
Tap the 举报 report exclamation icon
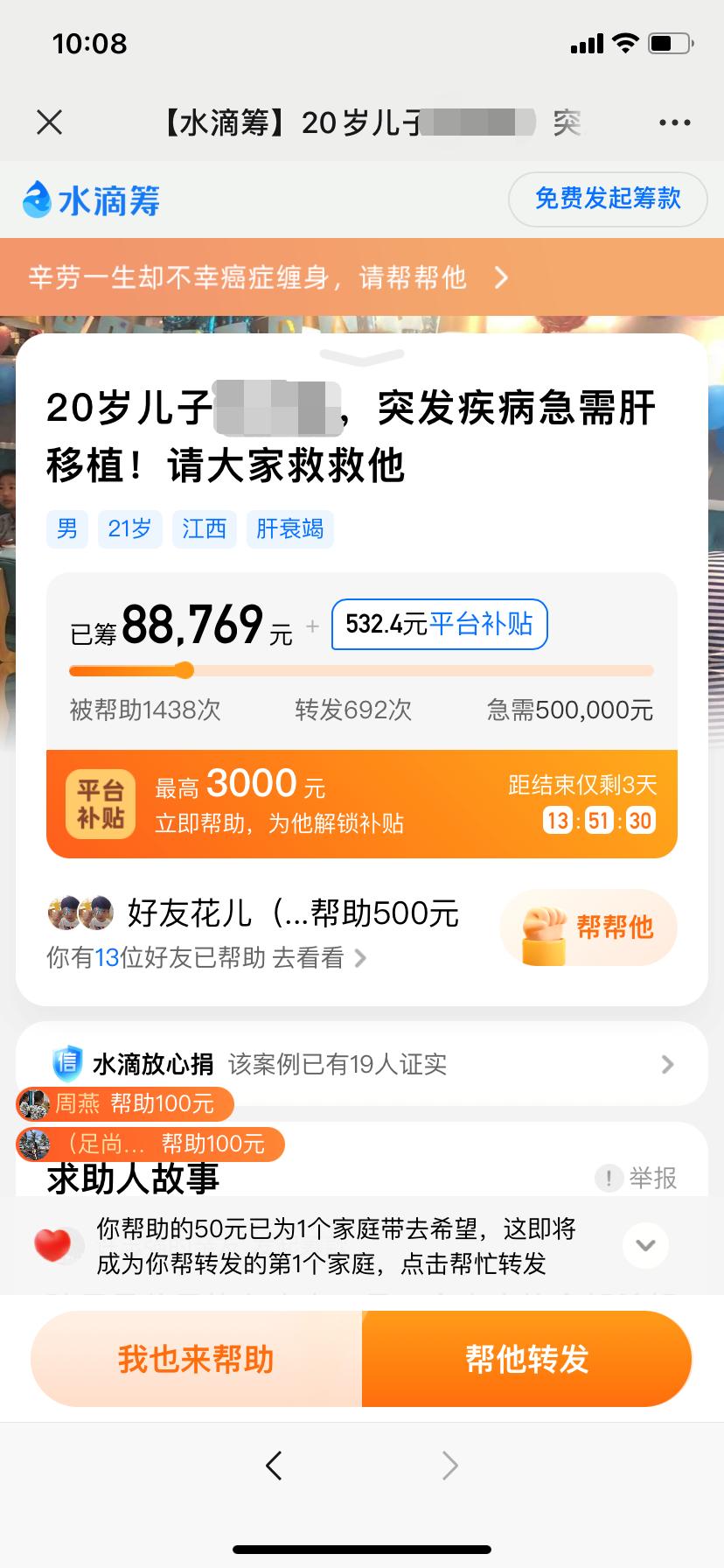(x=608, y=1179)
